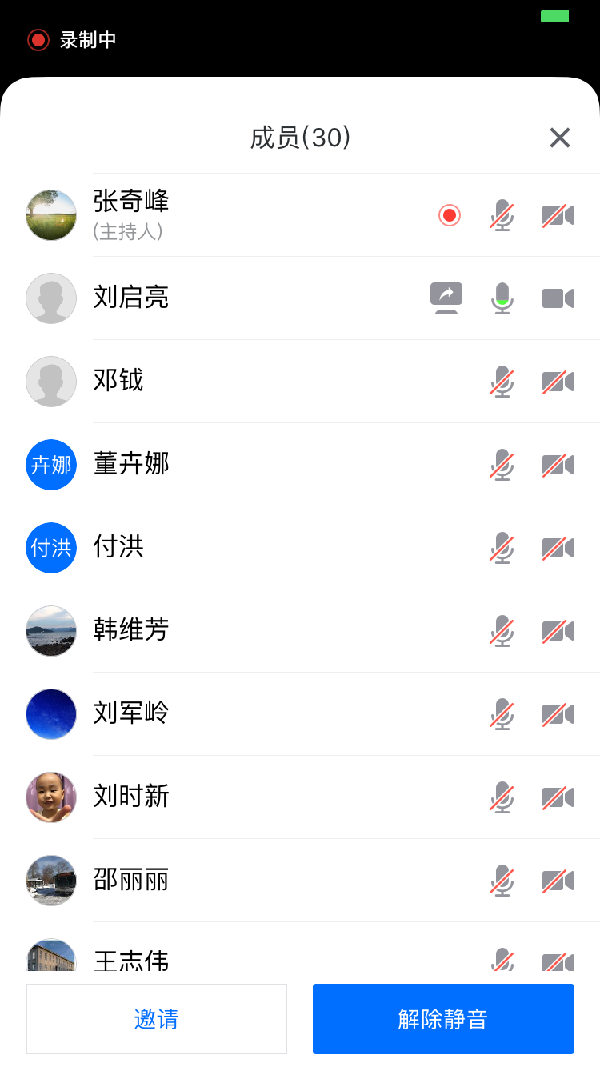The image size is (600, 1067).
Task: Tap the recording indicator for 张奇峰
Action: 450,215
